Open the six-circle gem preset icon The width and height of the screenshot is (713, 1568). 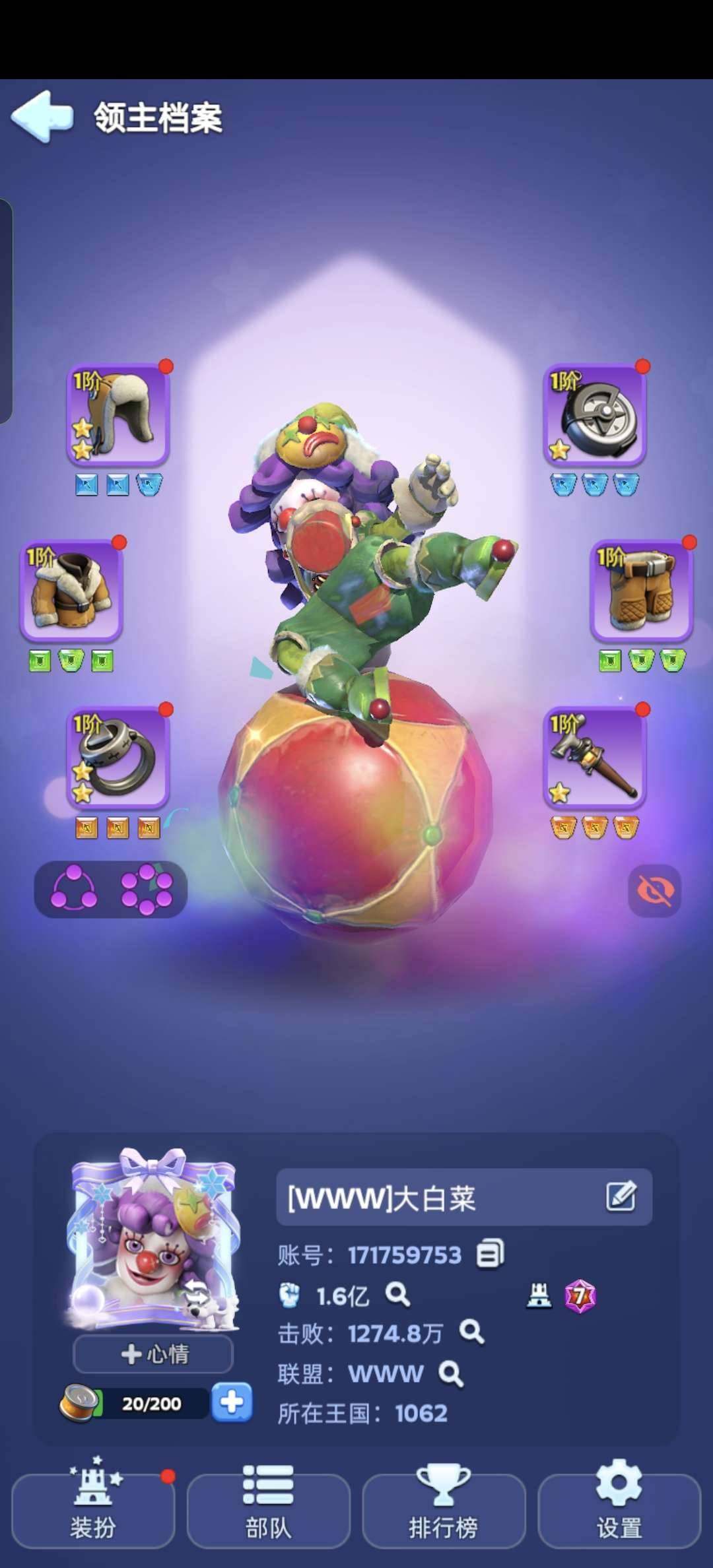pos(147,889)
